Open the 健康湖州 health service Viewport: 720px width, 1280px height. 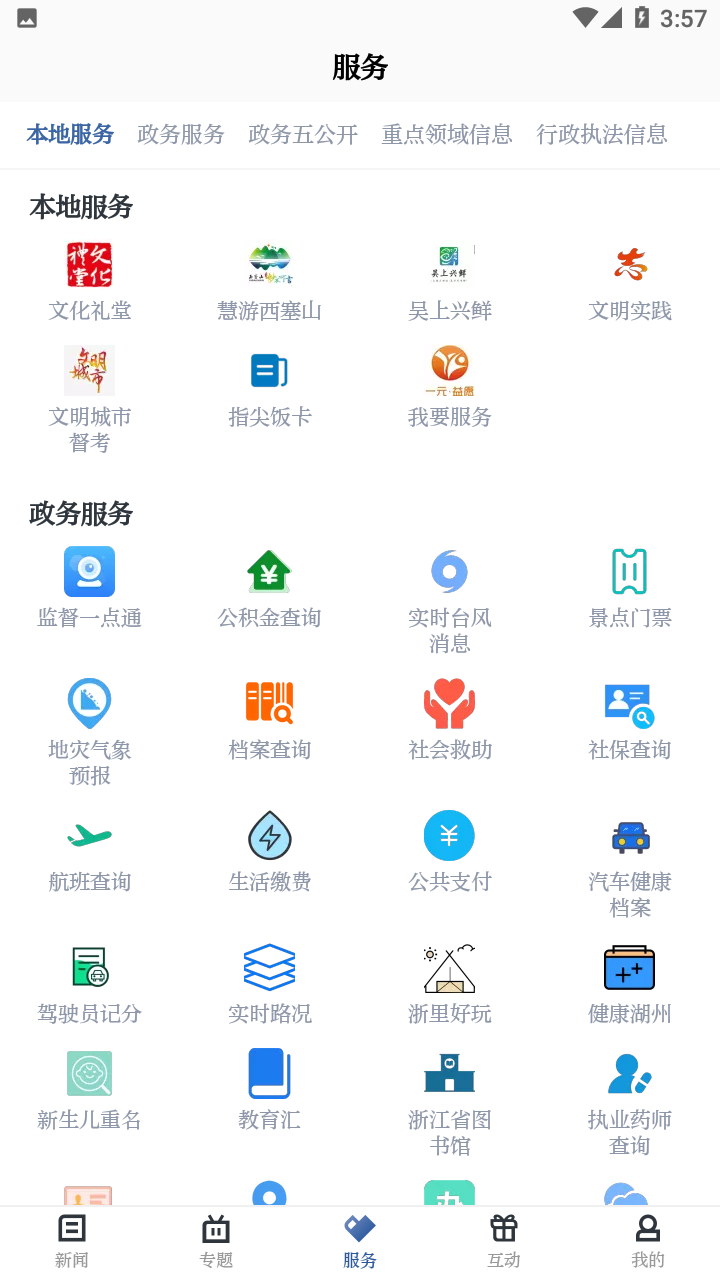(x=629, y=980)
